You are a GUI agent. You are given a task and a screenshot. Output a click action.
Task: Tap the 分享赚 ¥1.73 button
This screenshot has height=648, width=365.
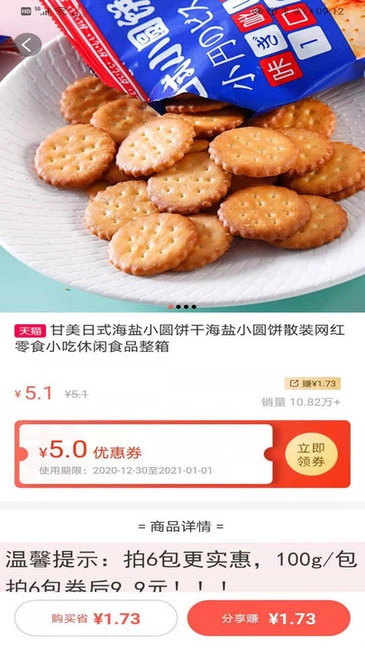pos(269,619)
